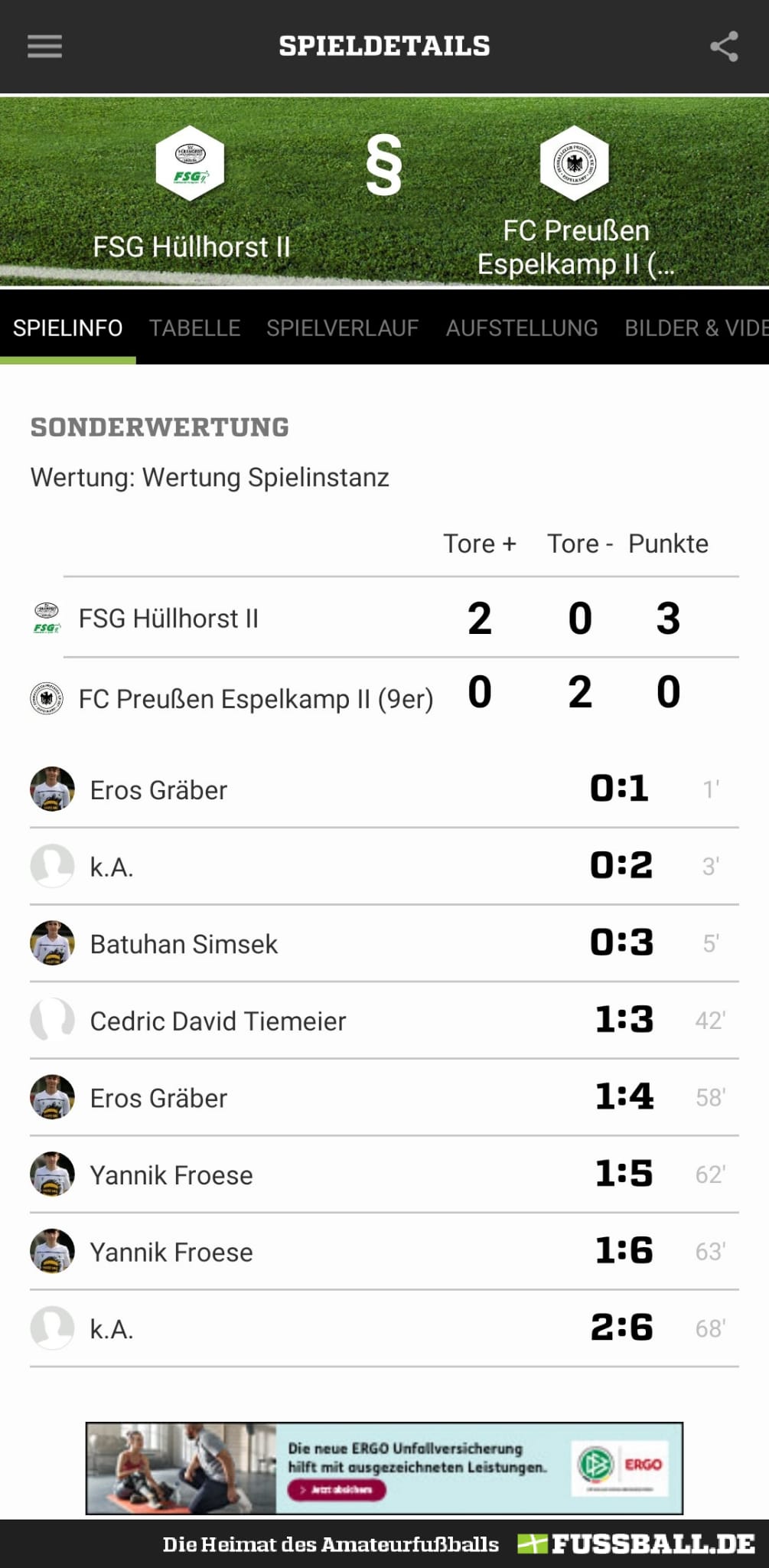Open Eros Gräber's 1:4 goal entry
Screen dimensions: 769x1568
click(x=384, y=1098)
